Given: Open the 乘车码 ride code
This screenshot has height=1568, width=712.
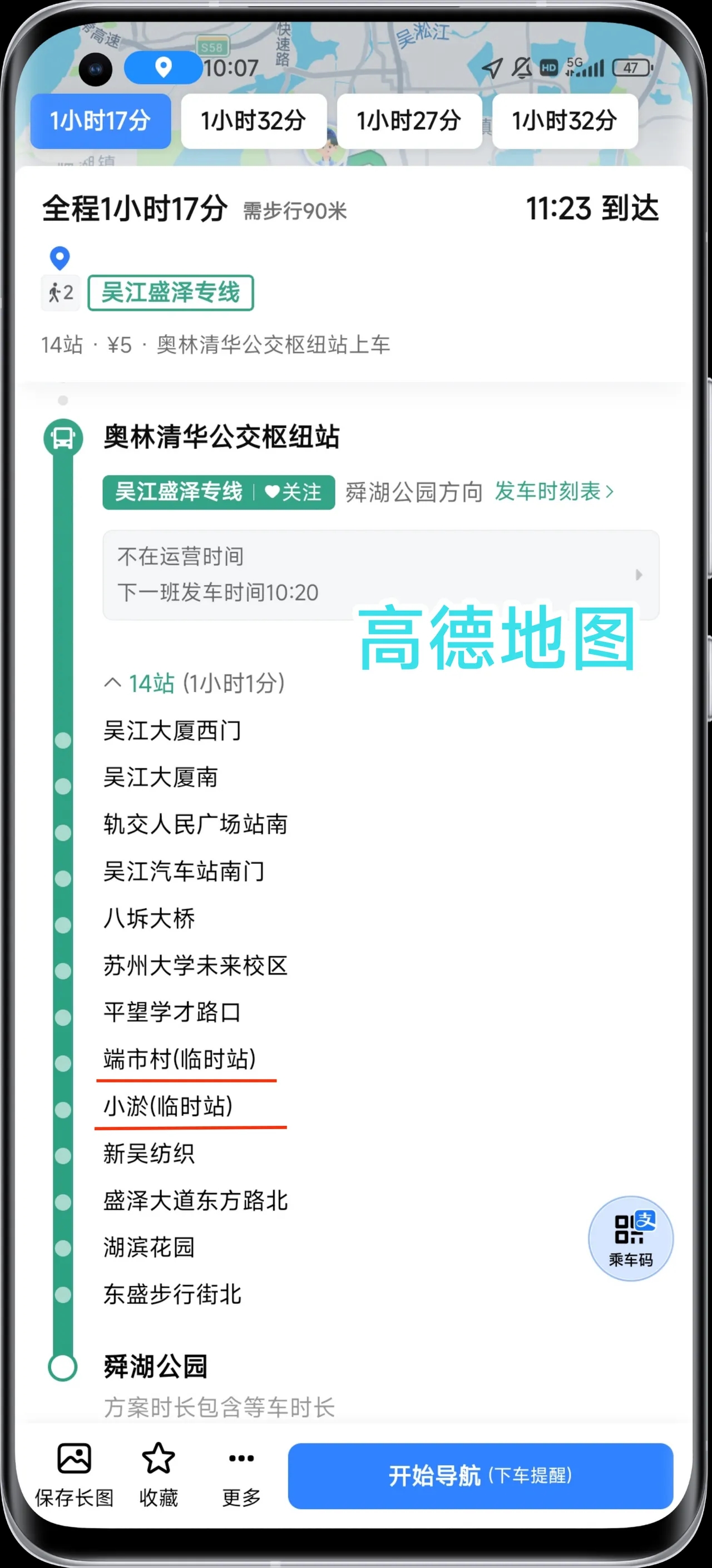Looking at the screenshot, I should click(630, 1238).
